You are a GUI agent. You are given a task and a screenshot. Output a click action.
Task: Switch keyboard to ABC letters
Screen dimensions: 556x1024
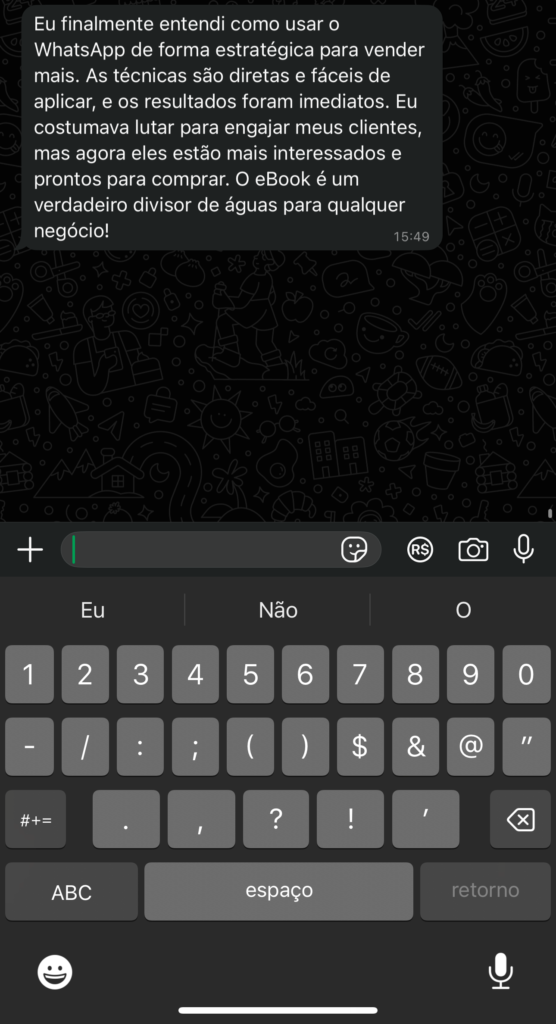coord(71,891)
